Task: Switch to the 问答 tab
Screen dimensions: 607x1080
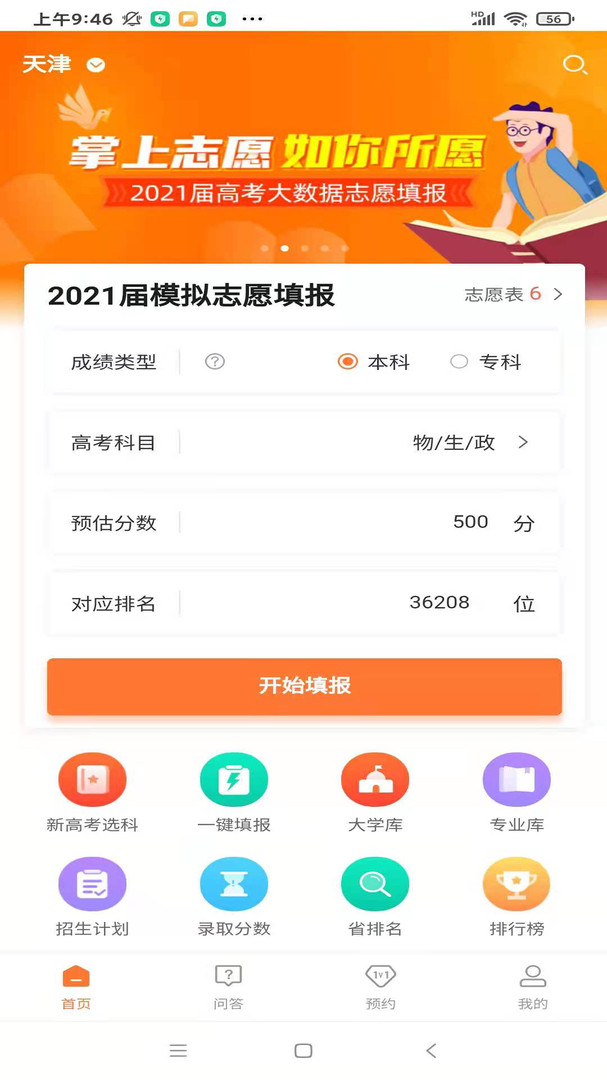Action: tap(228, 987)
